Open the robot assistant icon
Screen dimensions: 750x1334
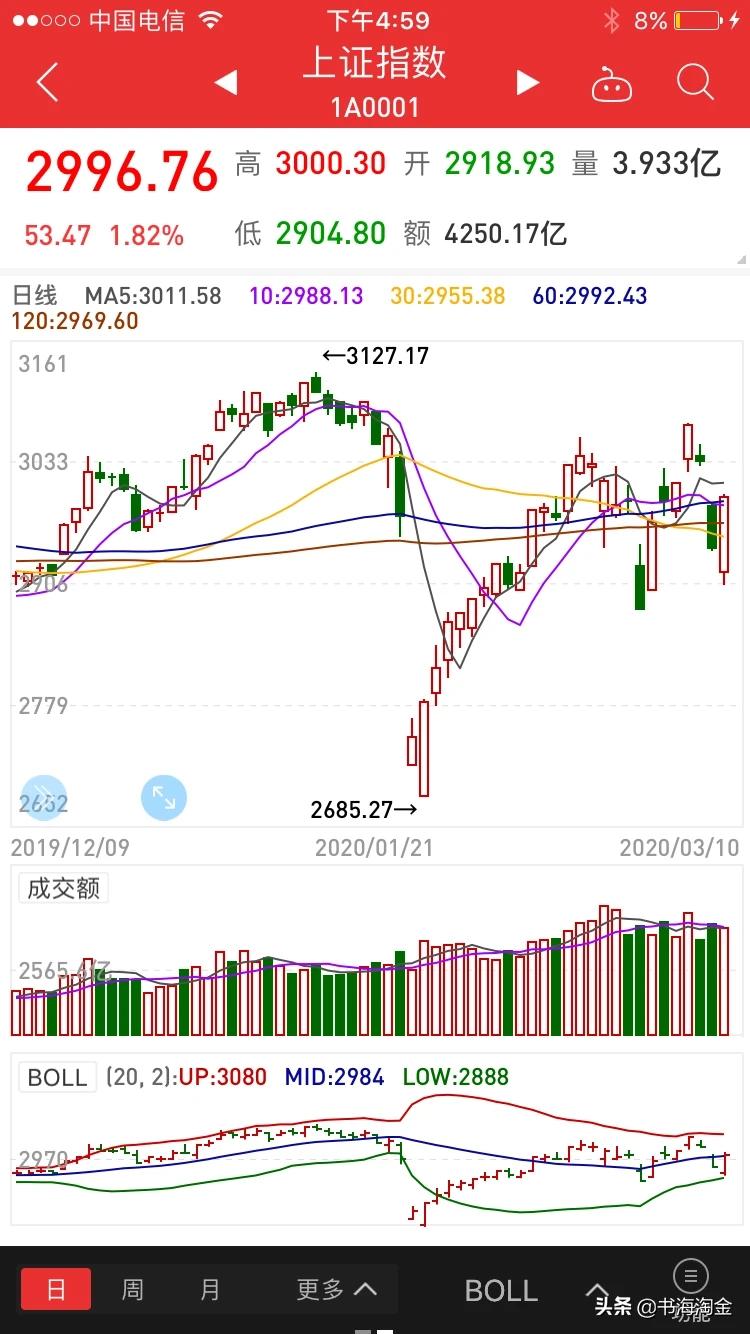611,85
